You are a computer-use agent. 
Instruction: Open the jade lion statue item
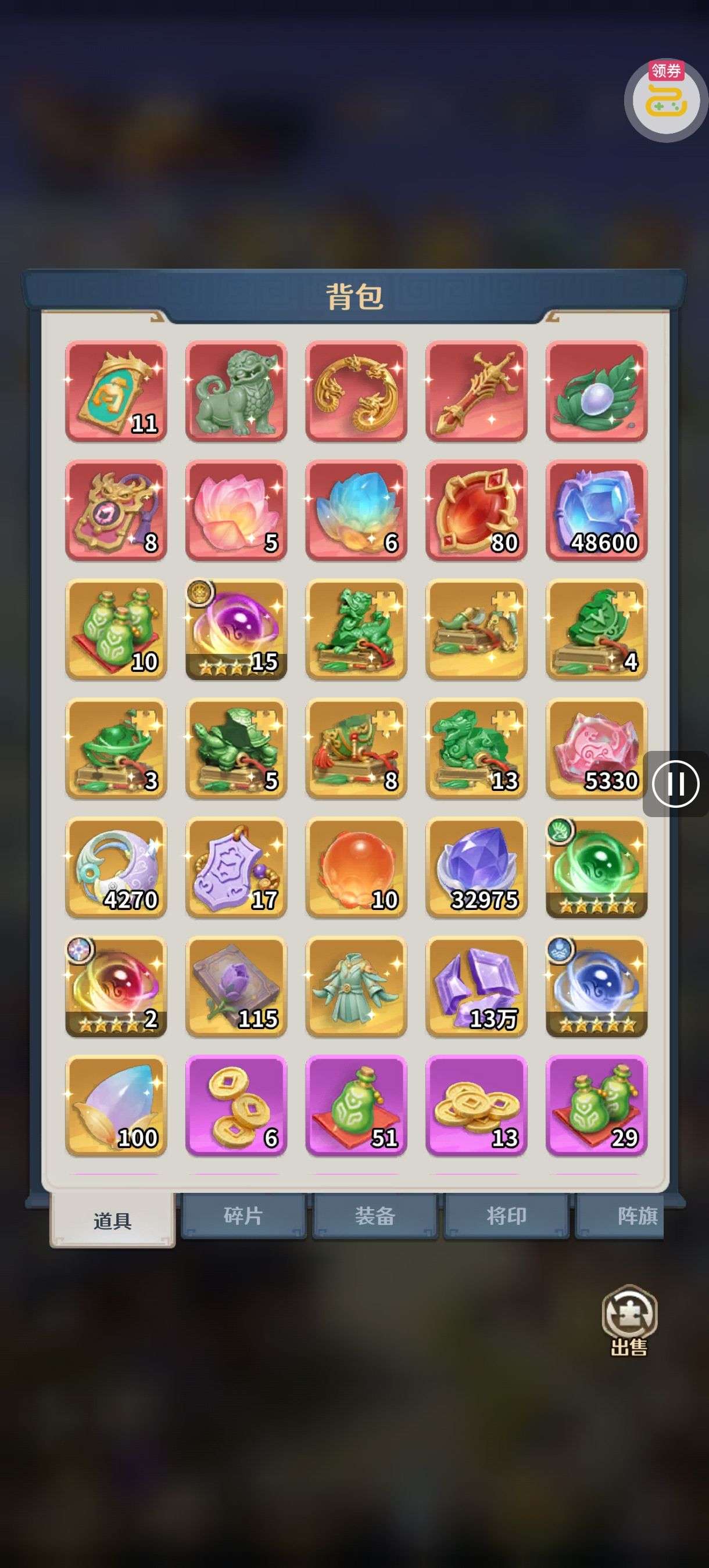click(236, 391)
